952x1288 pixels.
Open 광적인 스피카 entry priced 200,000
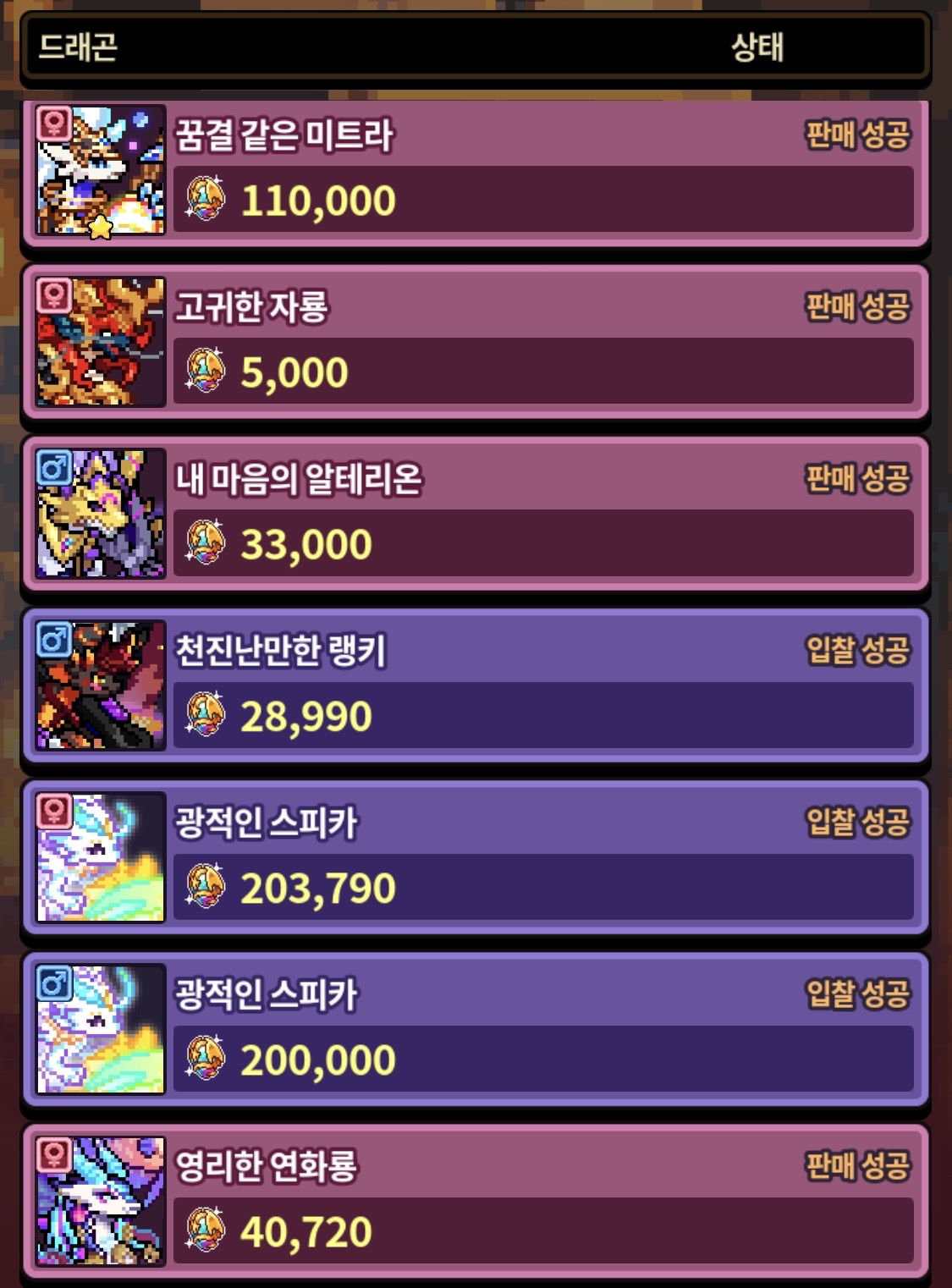click(x=476, y=1029)
